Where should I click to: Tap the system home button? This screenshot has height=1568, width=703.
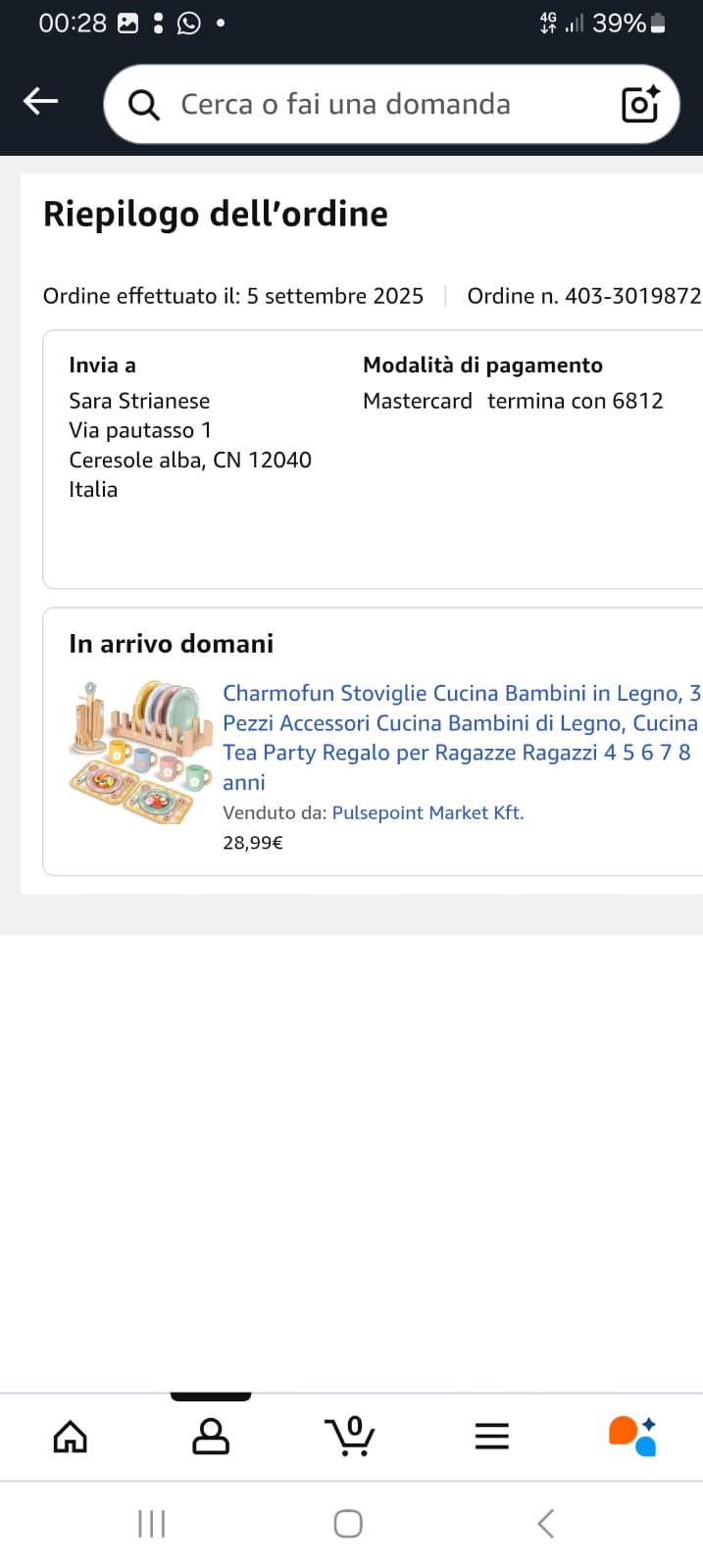[348, 1524]
